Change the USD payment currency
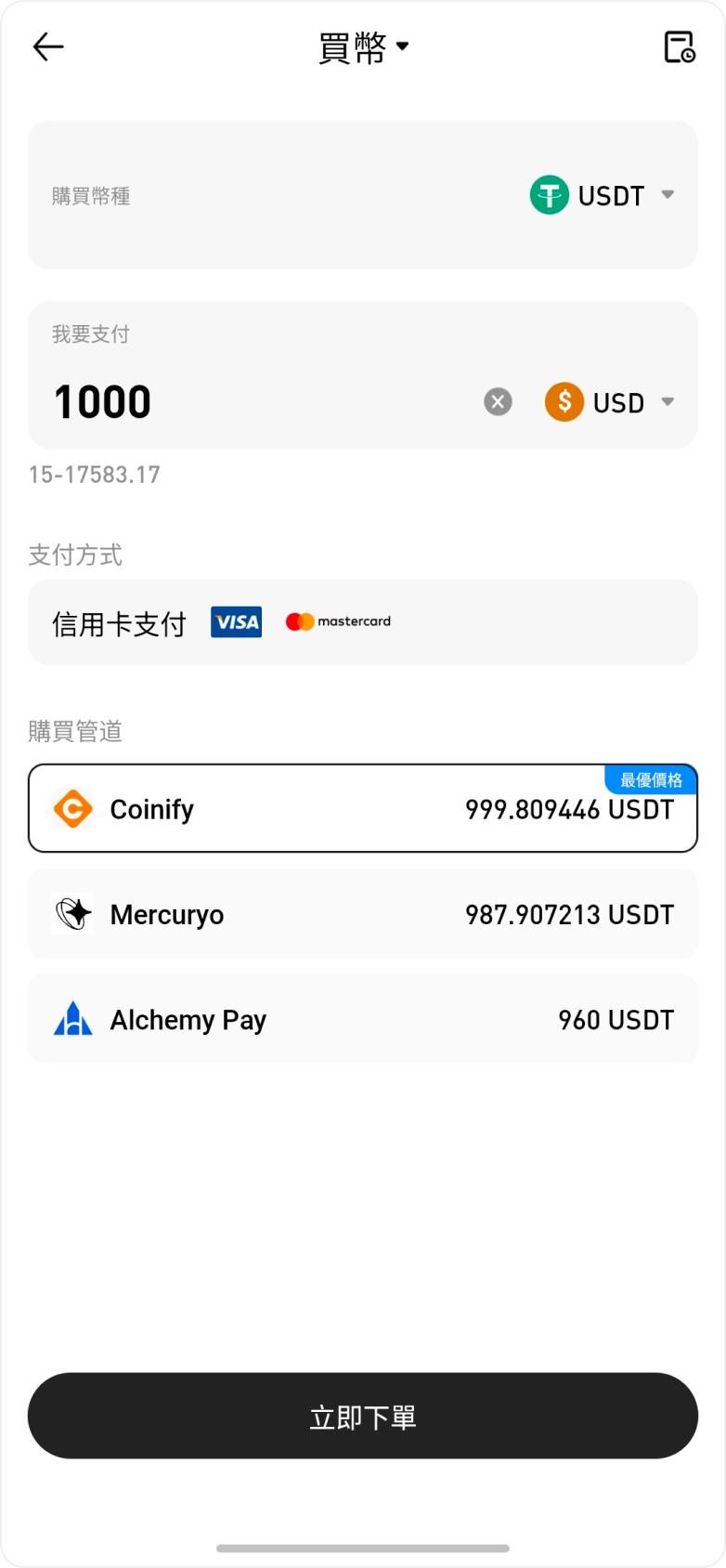The width and height of the screenshot is (726, 1568). pos(609,402)
